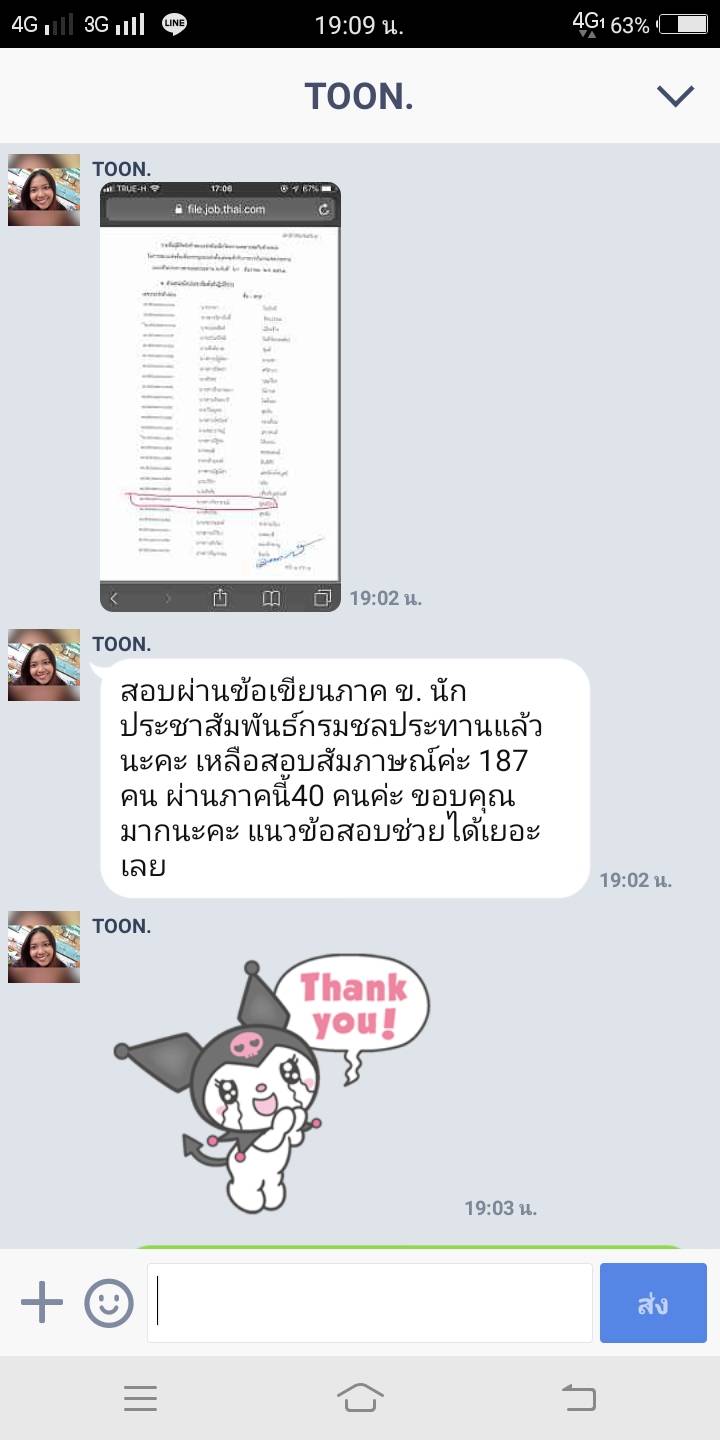Tap the blue ส่ง send button

652,1303
